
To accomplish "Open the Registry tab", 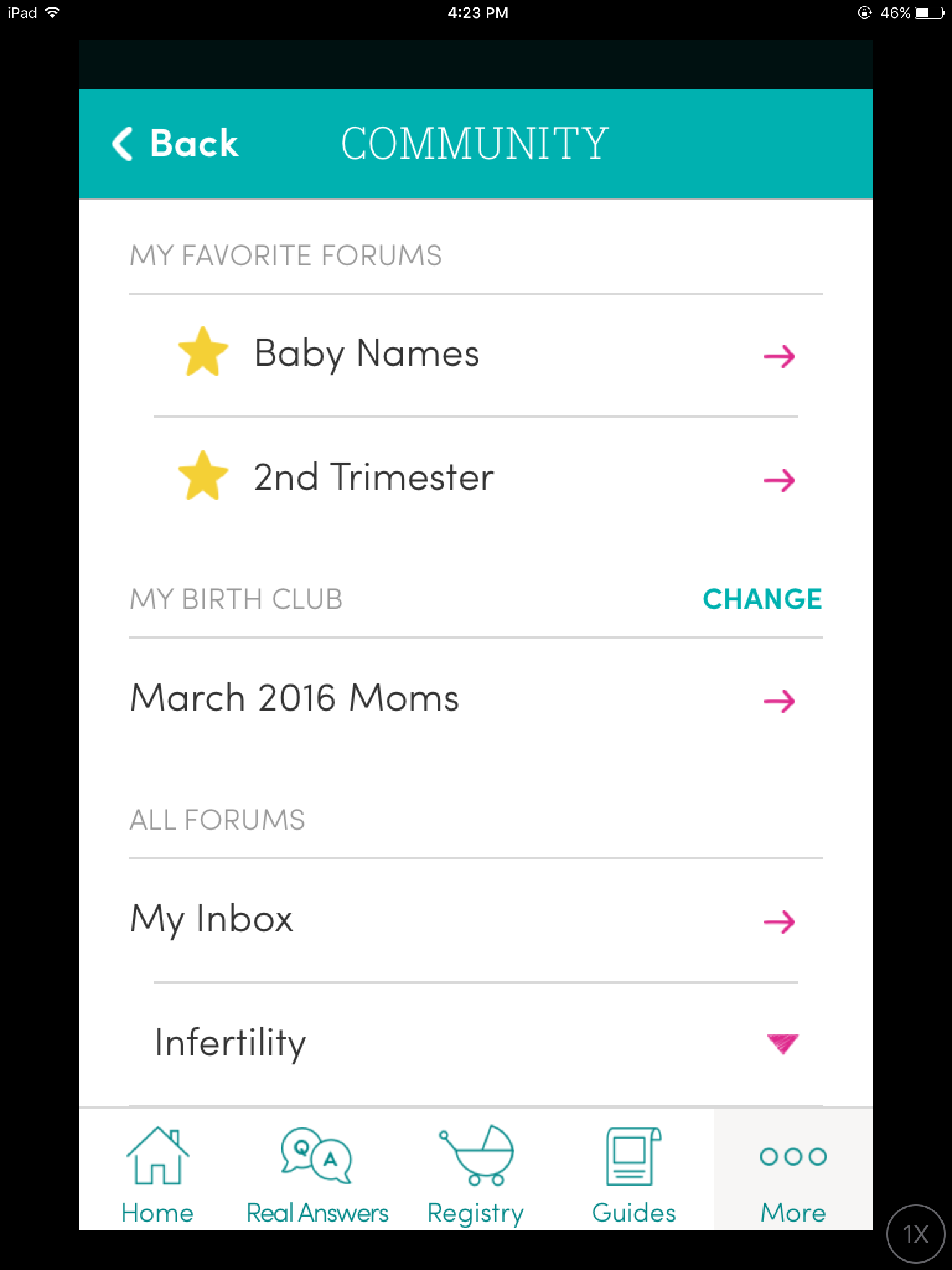I will pyautogui.click(x=475, y=1173).
